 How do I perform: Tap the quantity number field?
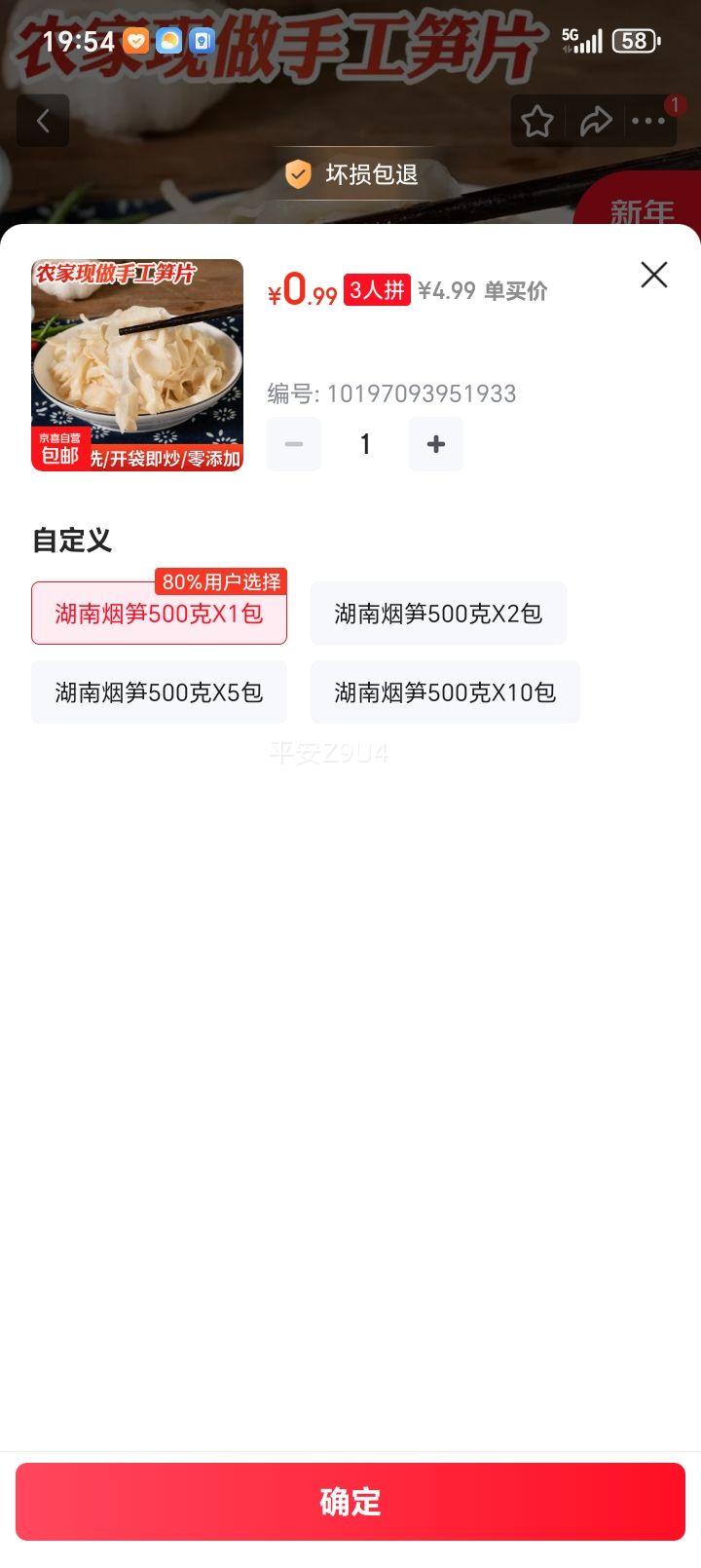click(365, 444)
